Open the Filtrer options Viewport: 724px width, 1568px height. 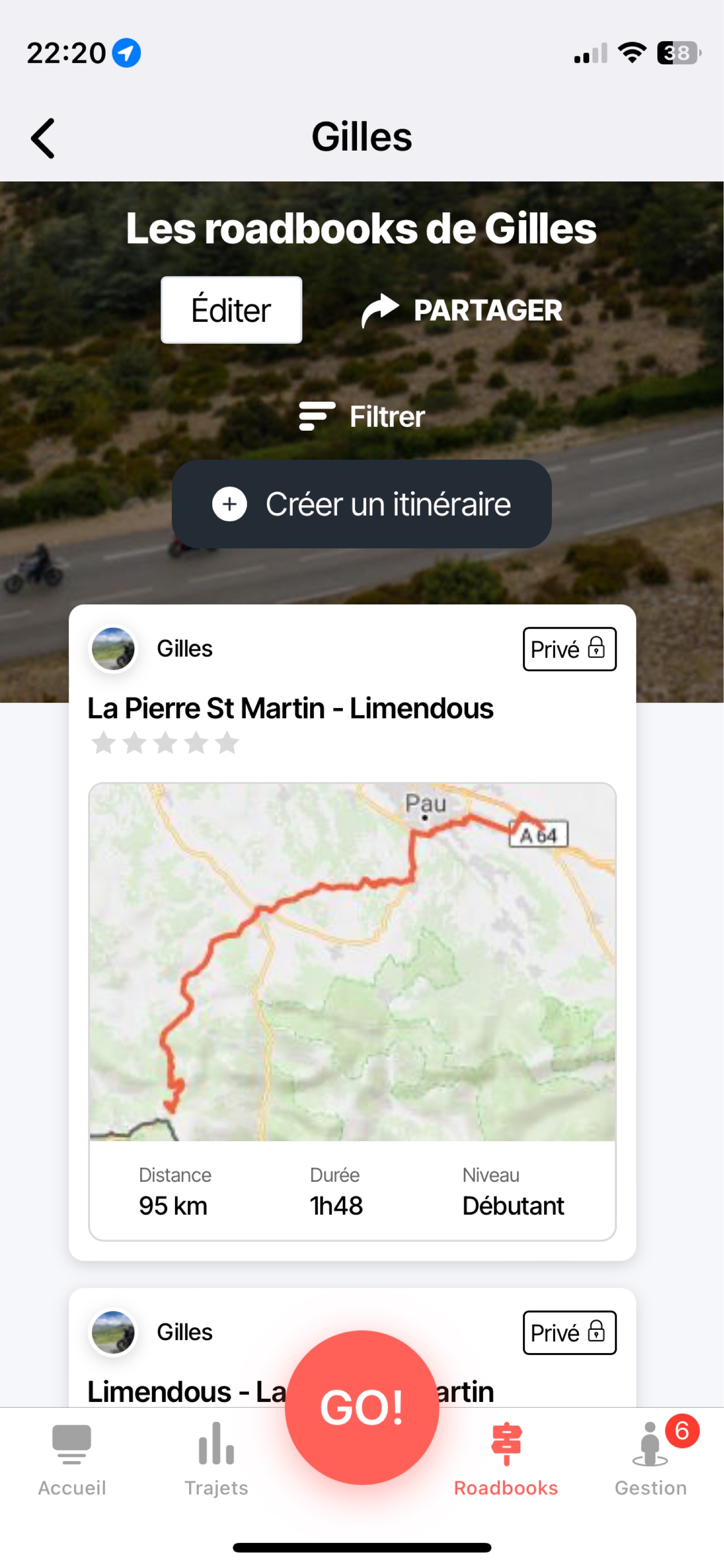362,416
